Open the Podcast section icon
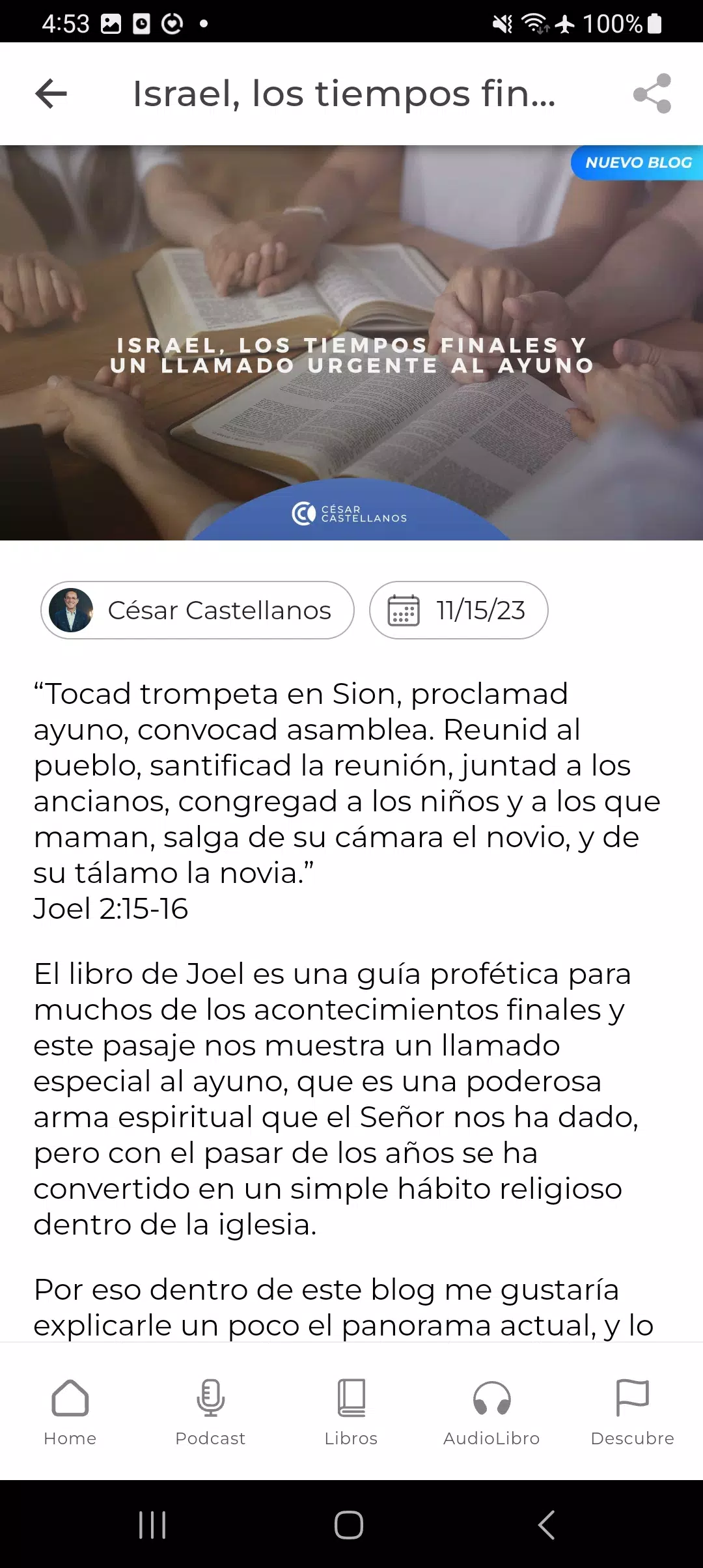Screen dimensions: 703x1568 [210, 1397]
